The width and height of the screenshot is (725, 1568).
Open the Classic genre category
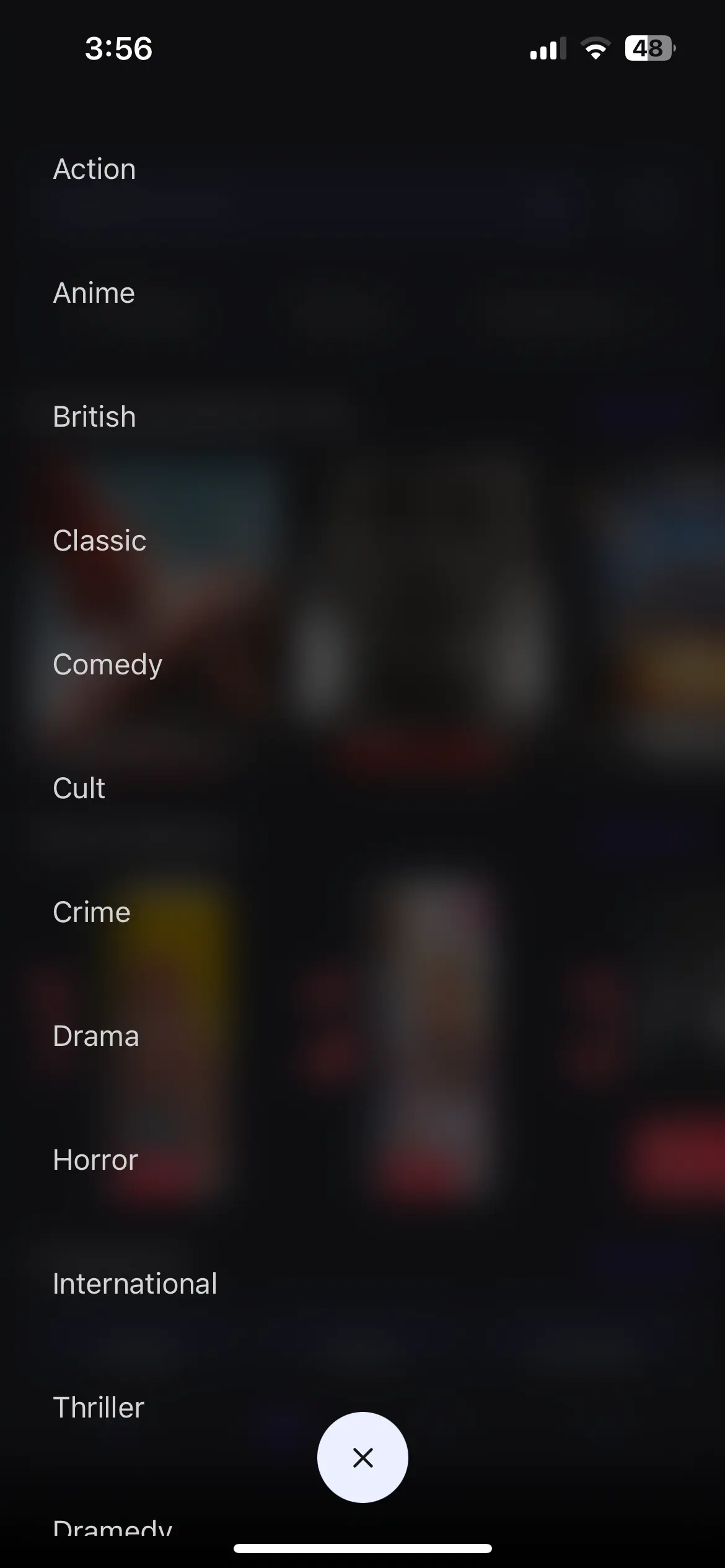(99, 540)
